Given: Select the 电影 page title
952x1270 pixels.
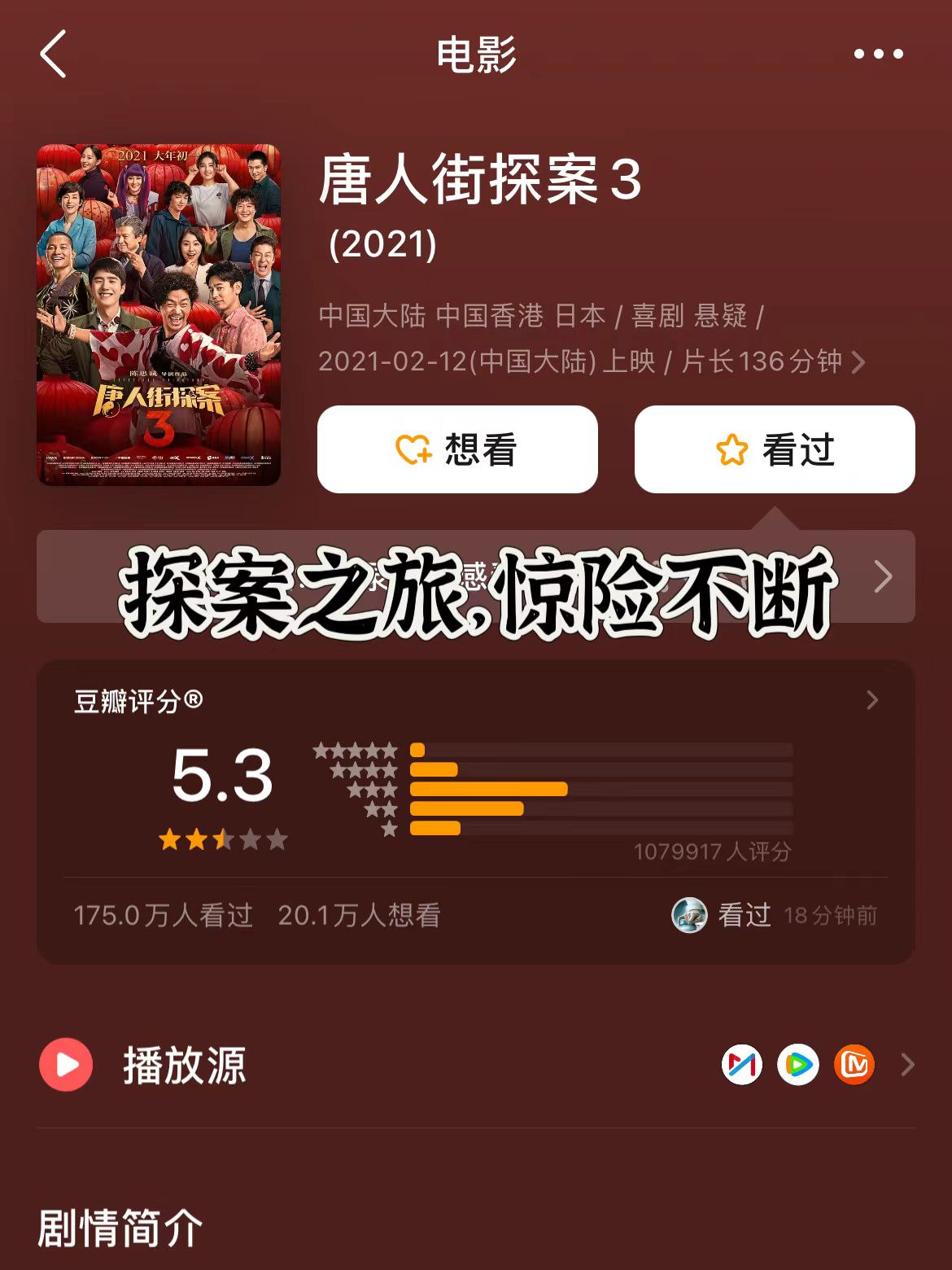Looking at the screenshot, I should tap(475, 52).
